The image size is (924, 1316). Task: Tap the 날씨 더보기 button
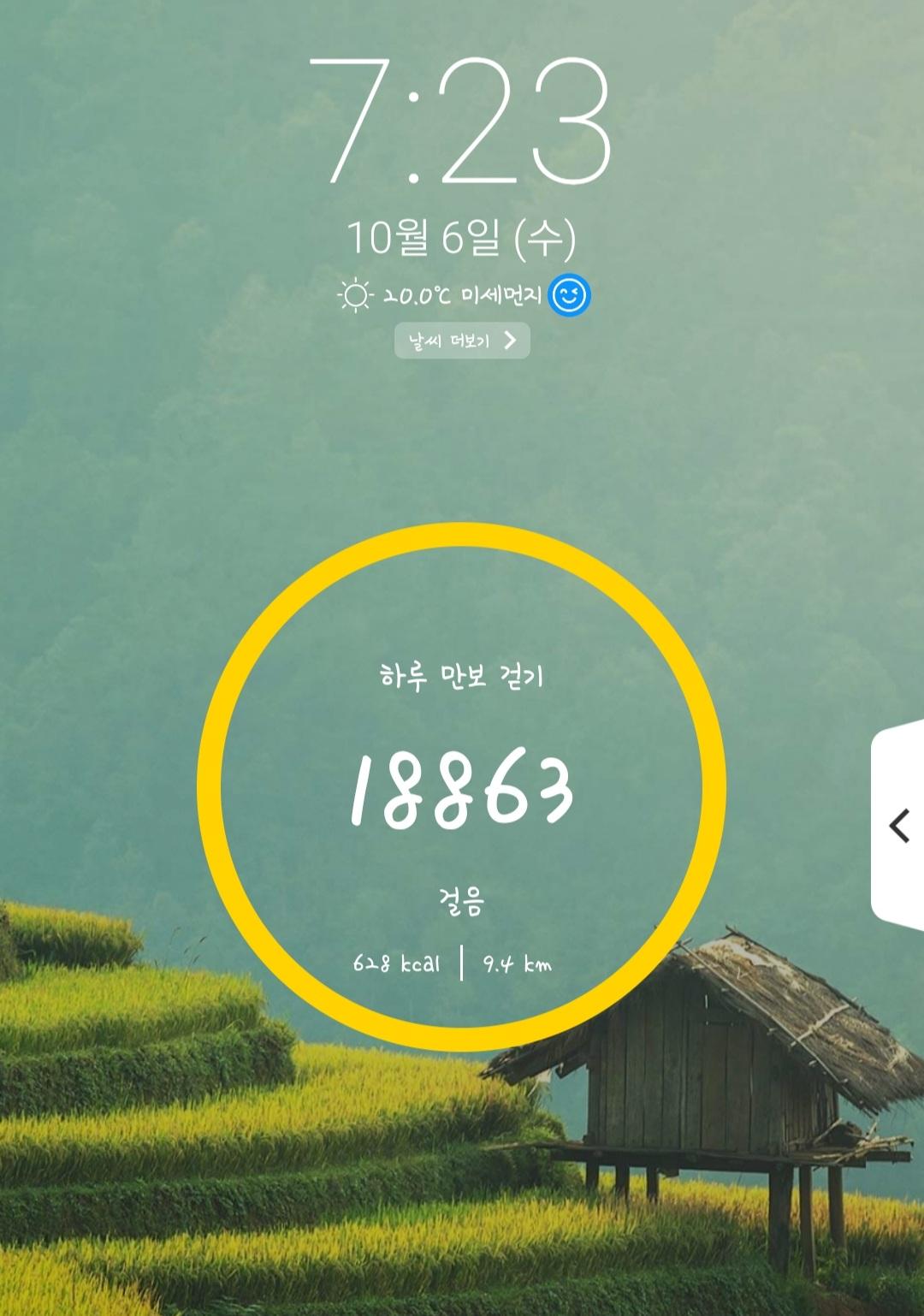tap(462, 341)
